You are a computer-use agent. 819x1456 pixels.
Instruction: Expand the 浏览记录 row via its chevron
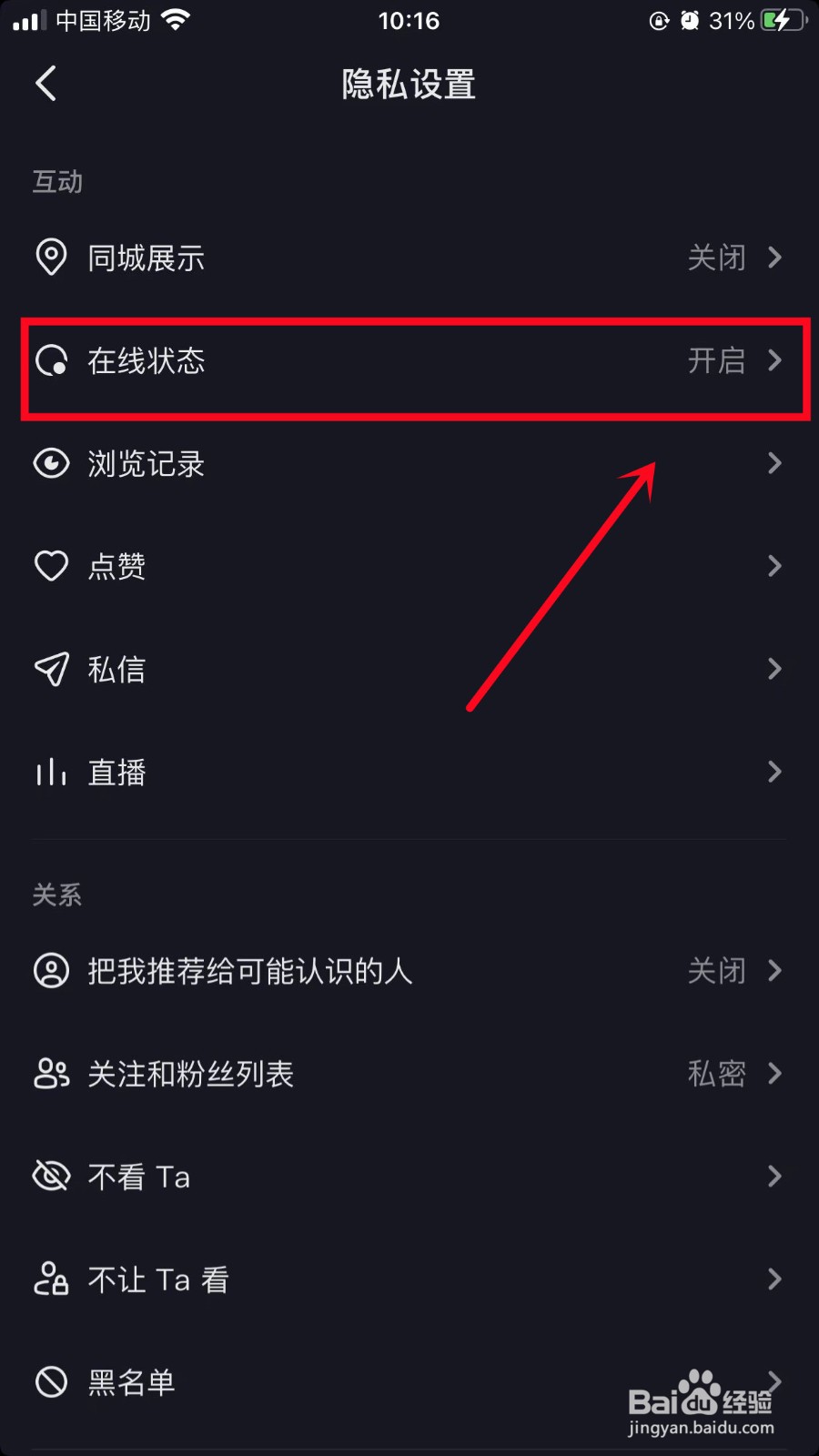[x=774, y=464]
